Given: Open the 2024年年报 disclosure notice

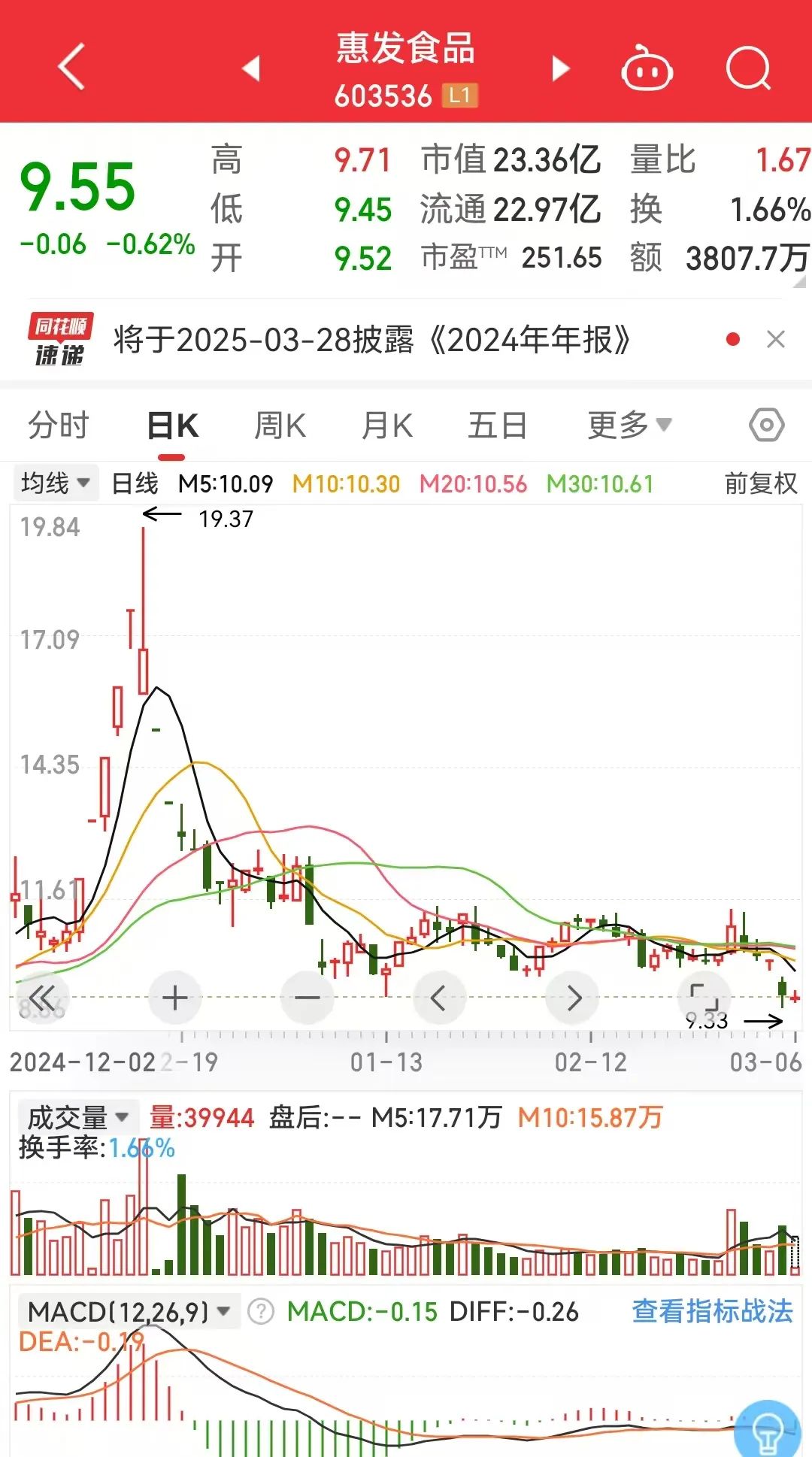Looking at the screenshot, I should (372, 341).
